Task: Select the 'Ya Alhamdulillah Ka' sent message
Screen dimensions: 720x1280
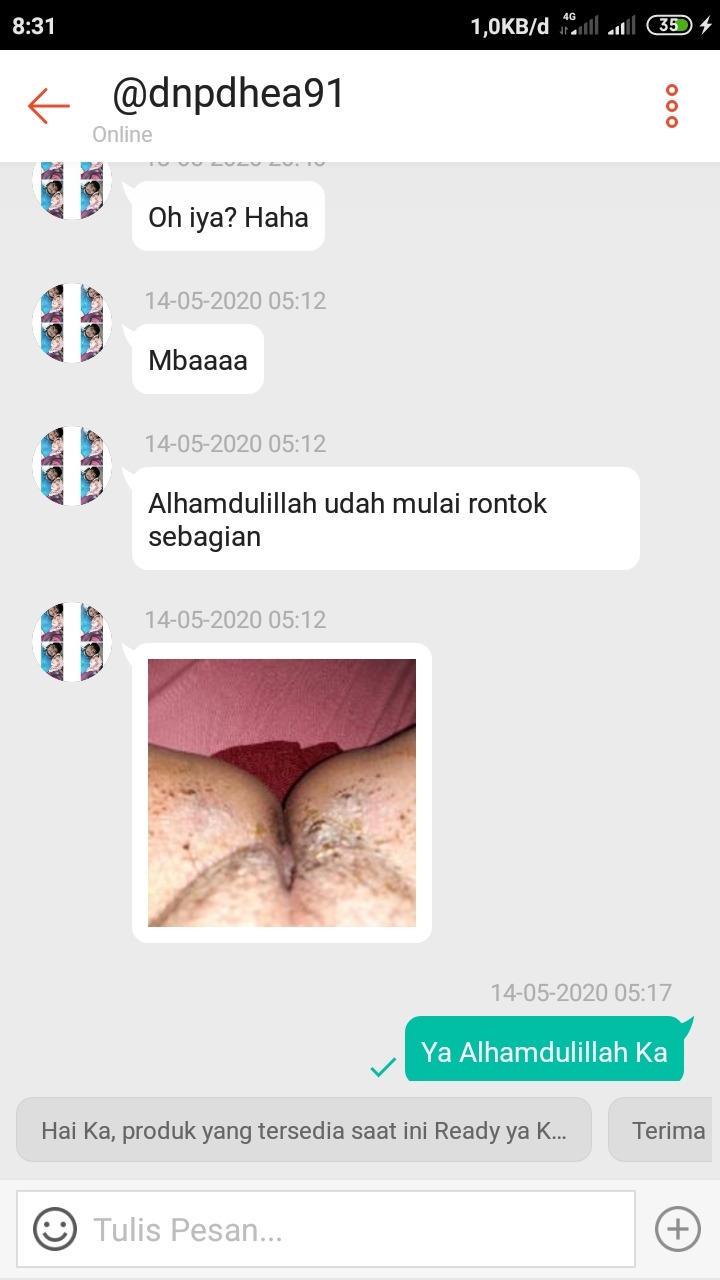Action: pyautogui.click(x=543, y=1051)
